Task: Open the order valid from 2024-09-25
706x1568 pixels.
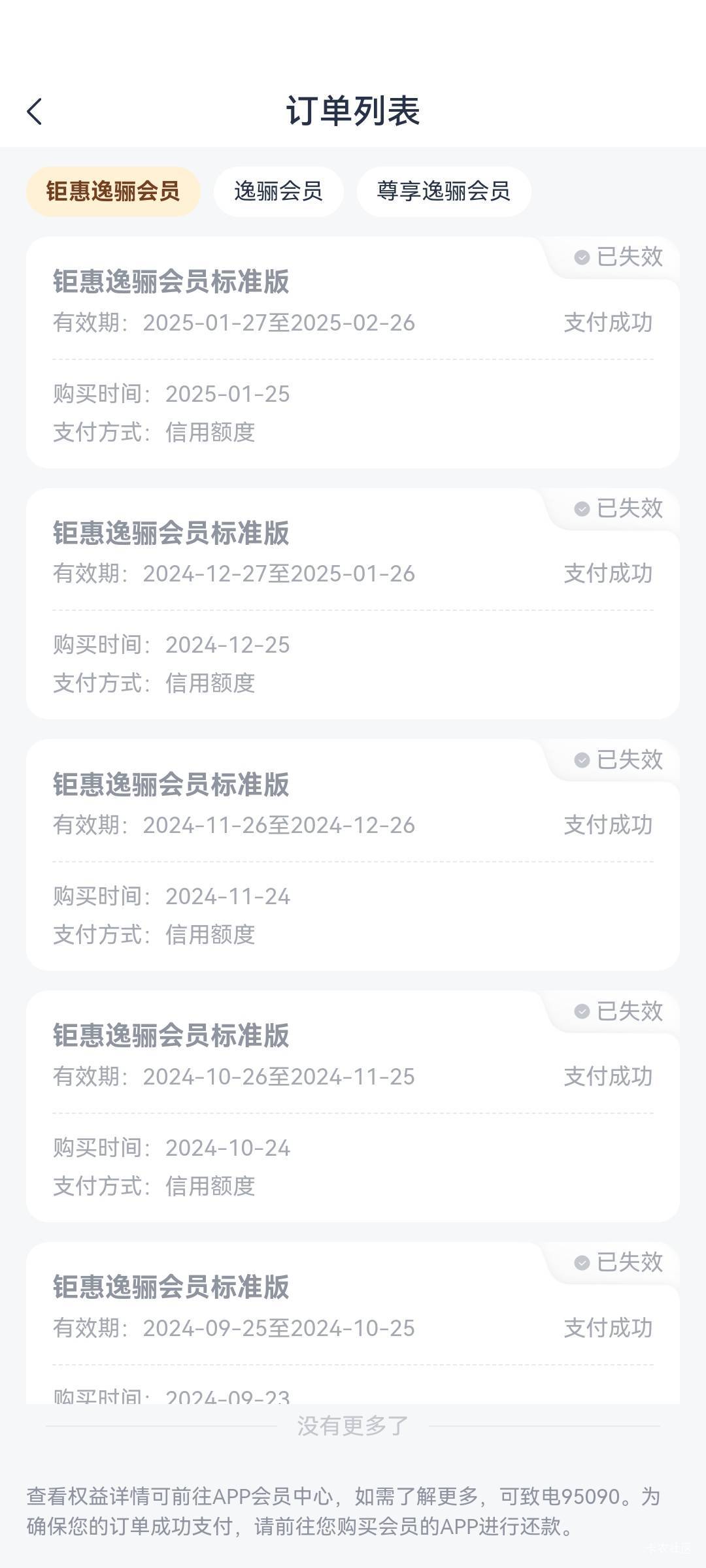Action: (x=353, y=1323)
